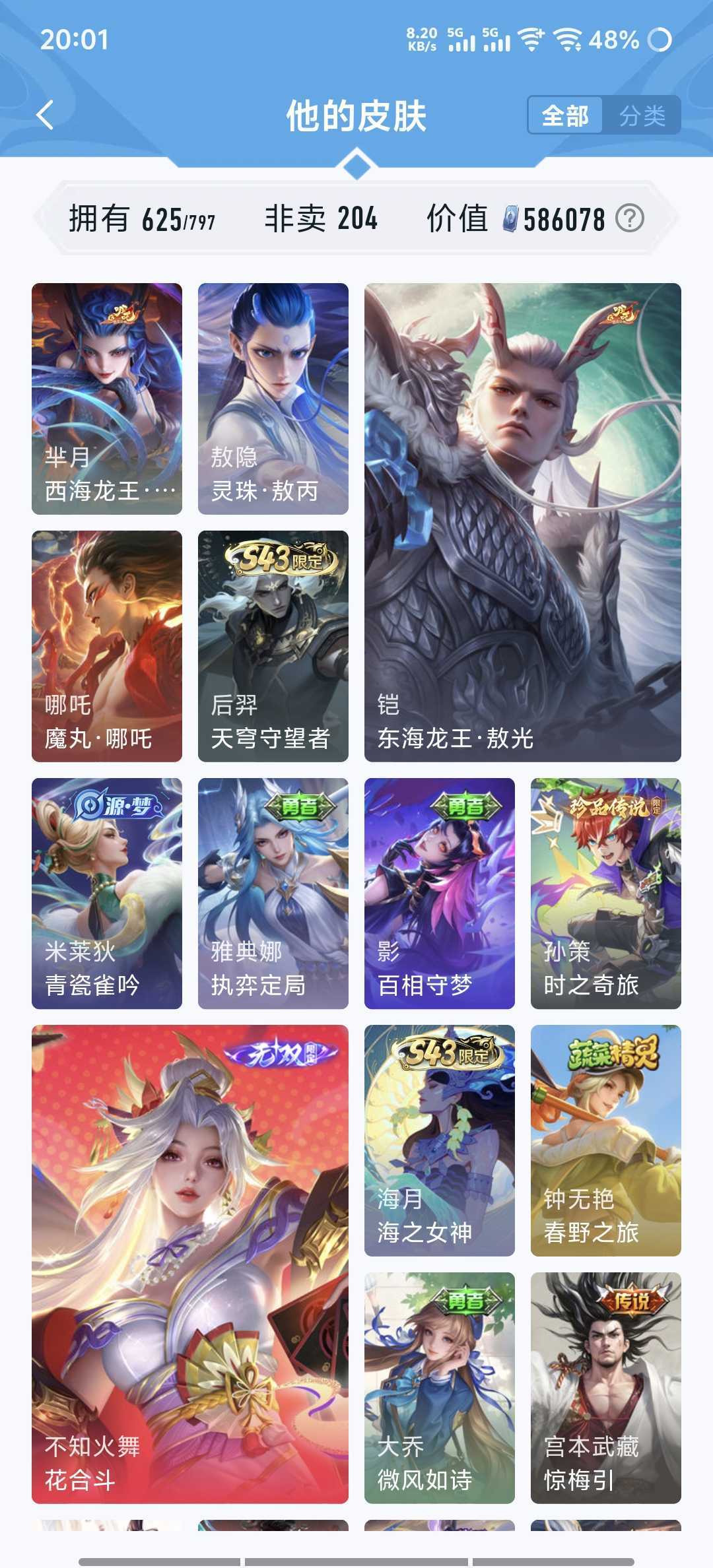
Task: Select 后羿 天穹守望者 skin
Action: coord(273,646)
